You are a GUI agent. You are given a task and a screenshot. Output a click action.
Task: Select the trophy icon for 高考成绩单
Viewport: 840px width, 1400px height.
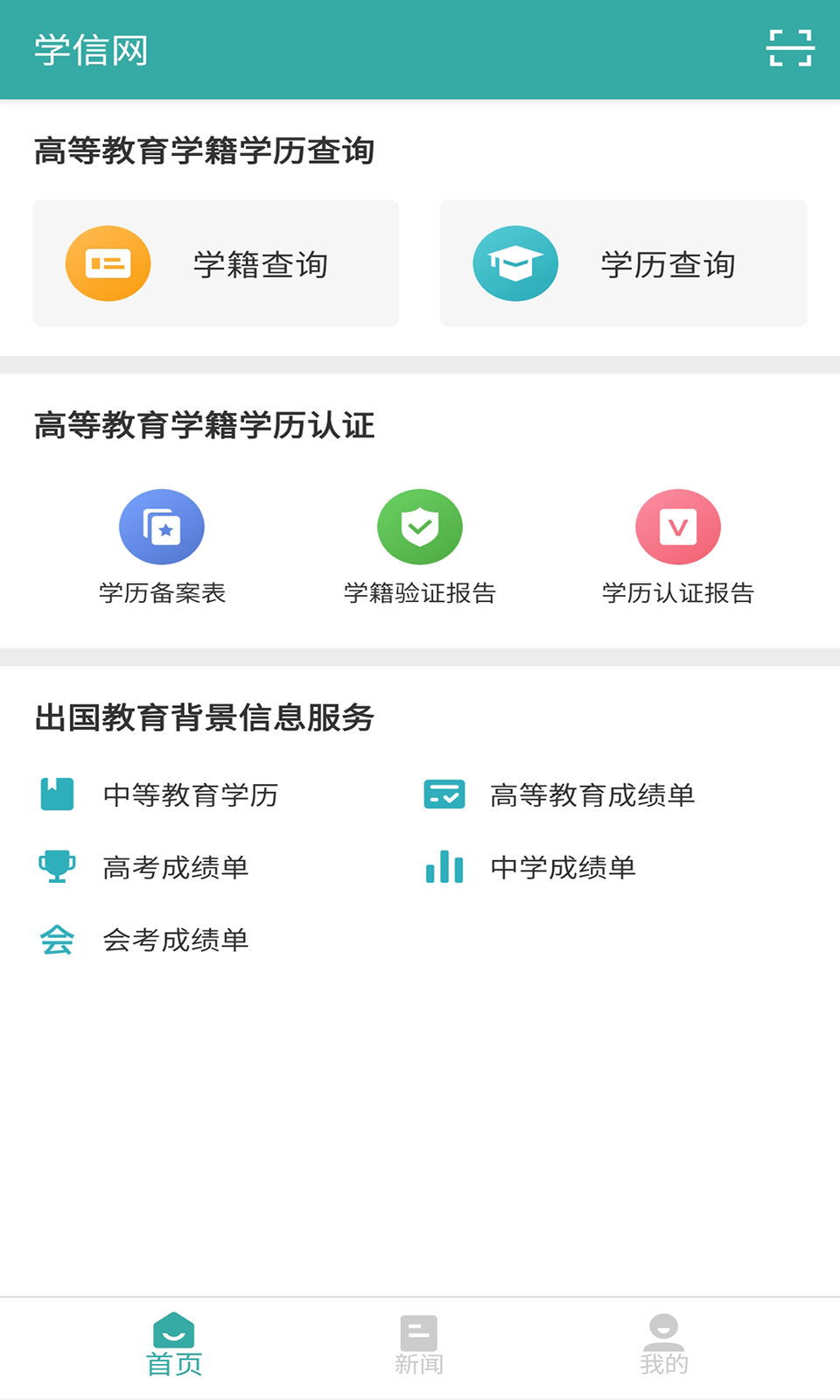(57, 867)
